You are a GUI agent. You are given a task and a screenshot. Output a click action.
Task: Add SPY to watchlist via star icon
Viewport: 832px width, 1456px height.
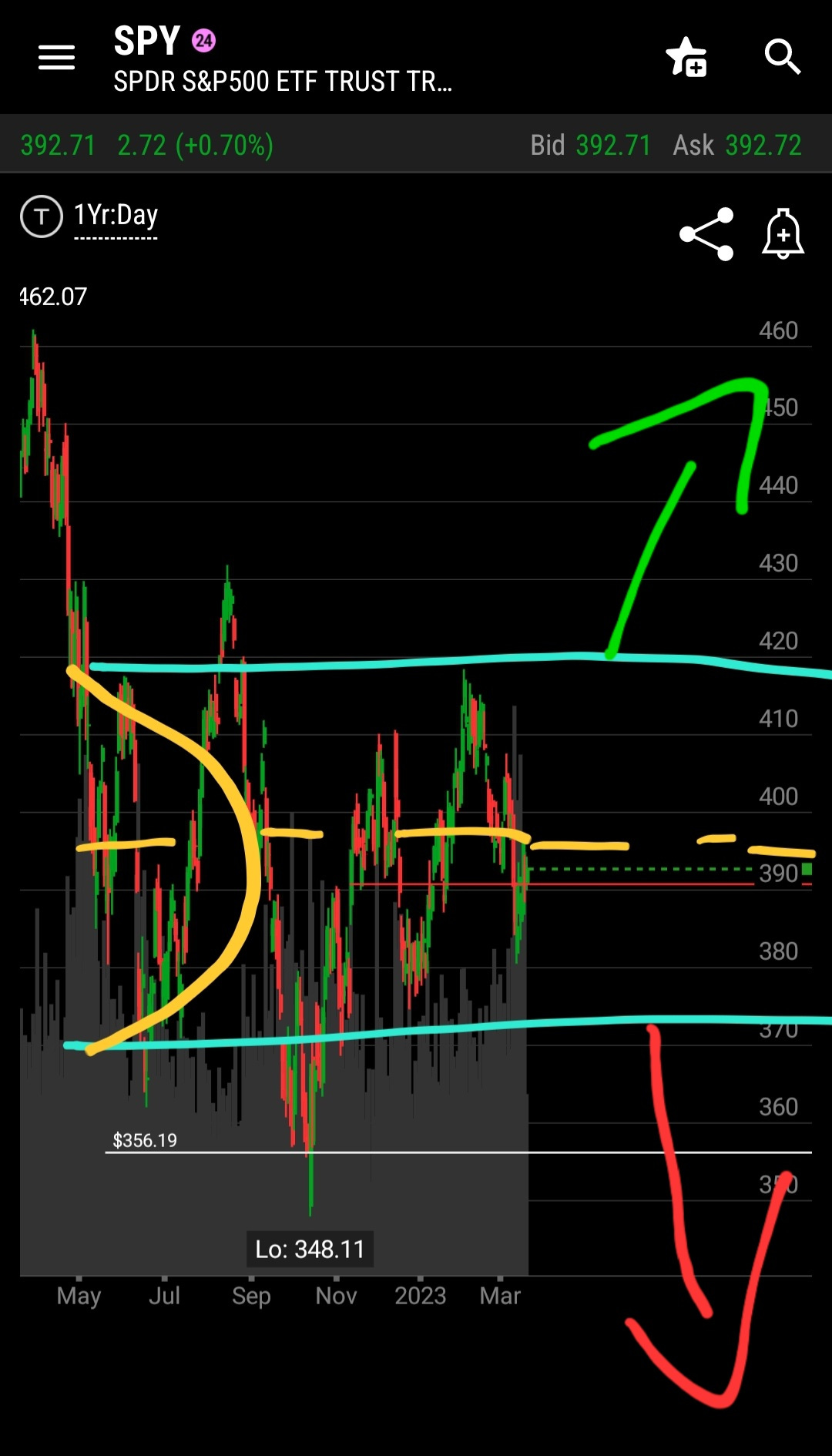686,57
